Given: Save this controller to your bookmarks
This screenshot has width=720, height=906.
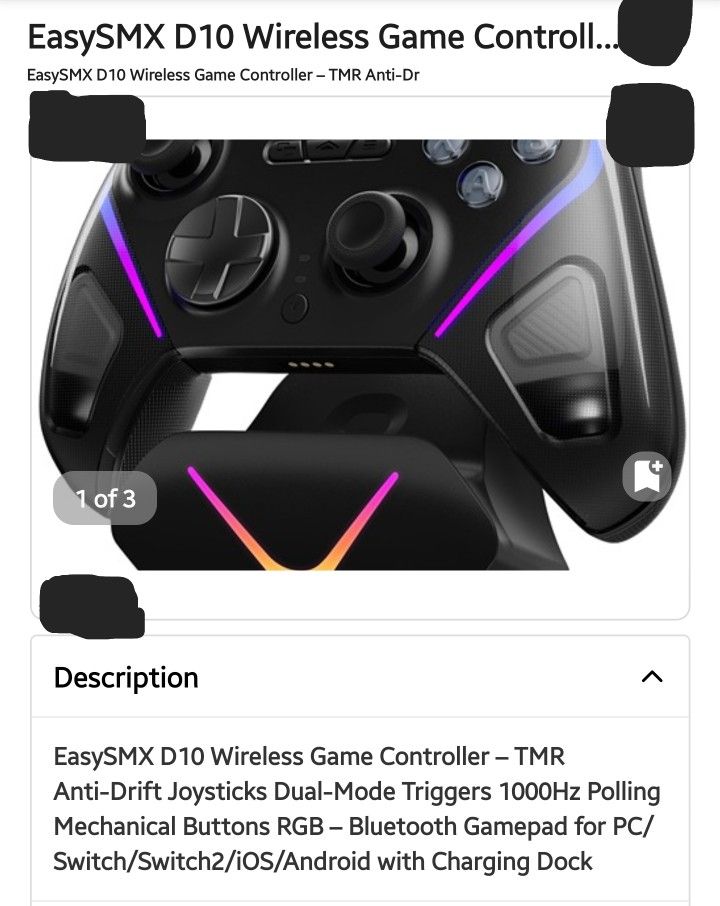Looking at the screenshot, I should point(649,477).
